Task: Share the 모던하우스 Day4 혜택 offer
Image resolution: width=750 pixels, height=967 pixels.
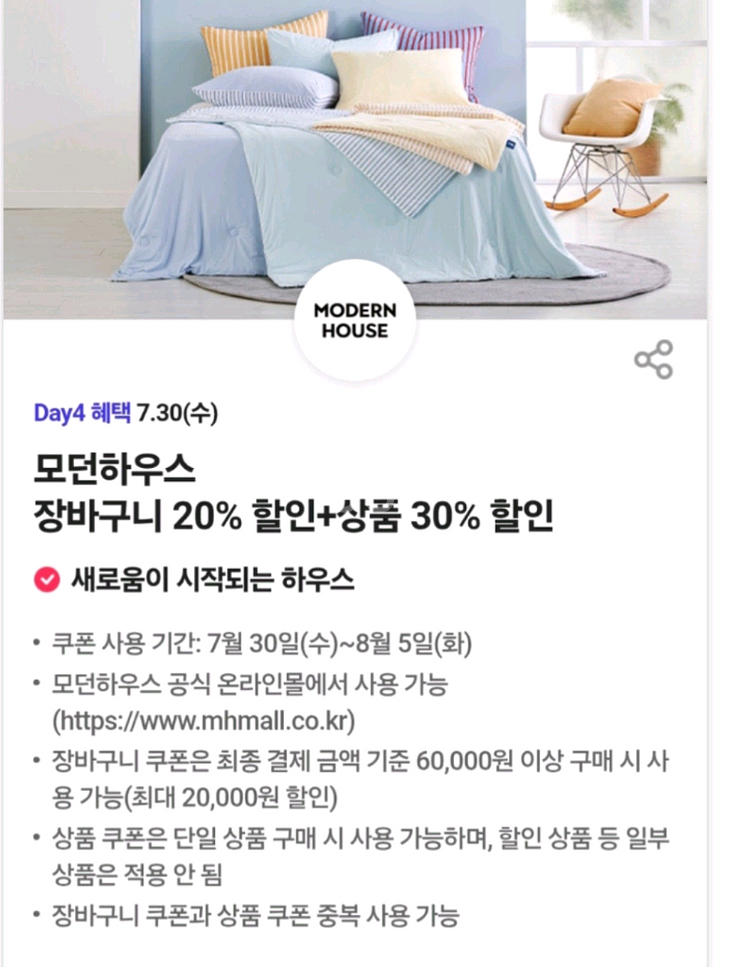Action: point(654,359)
